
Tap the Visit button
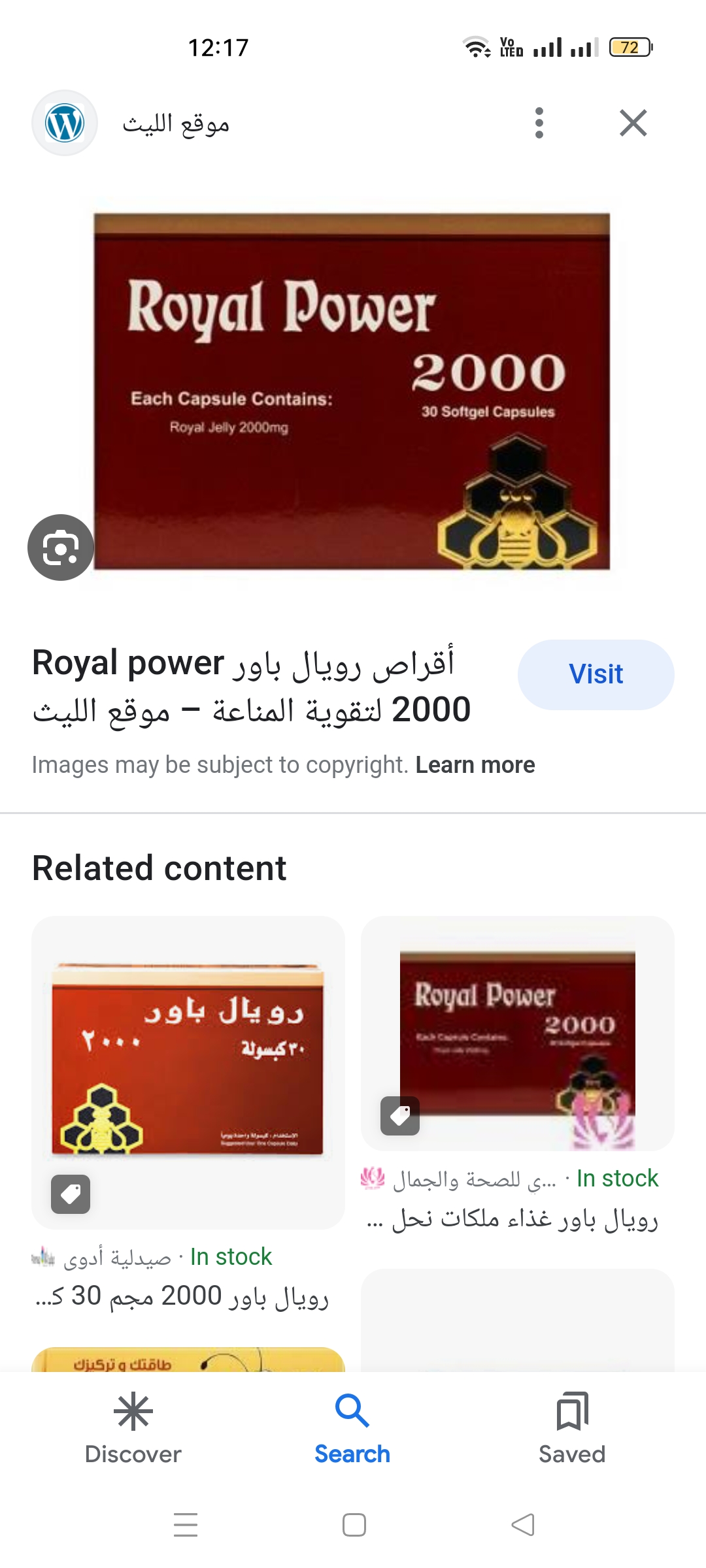(x=596, y=674)
